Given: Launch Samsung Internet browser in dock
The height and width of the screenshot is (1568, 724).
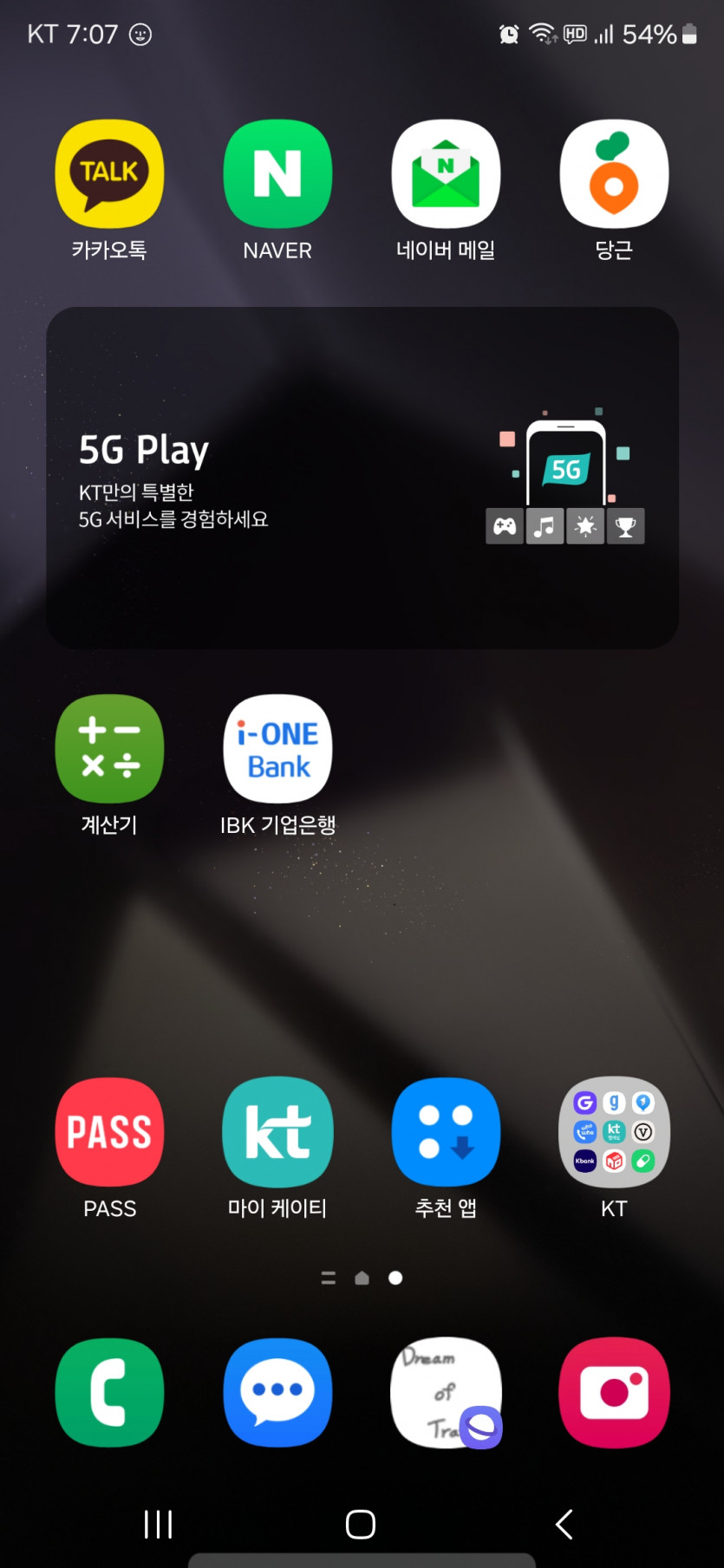Looking at the screenshot, I should (x=446, y=1392).
